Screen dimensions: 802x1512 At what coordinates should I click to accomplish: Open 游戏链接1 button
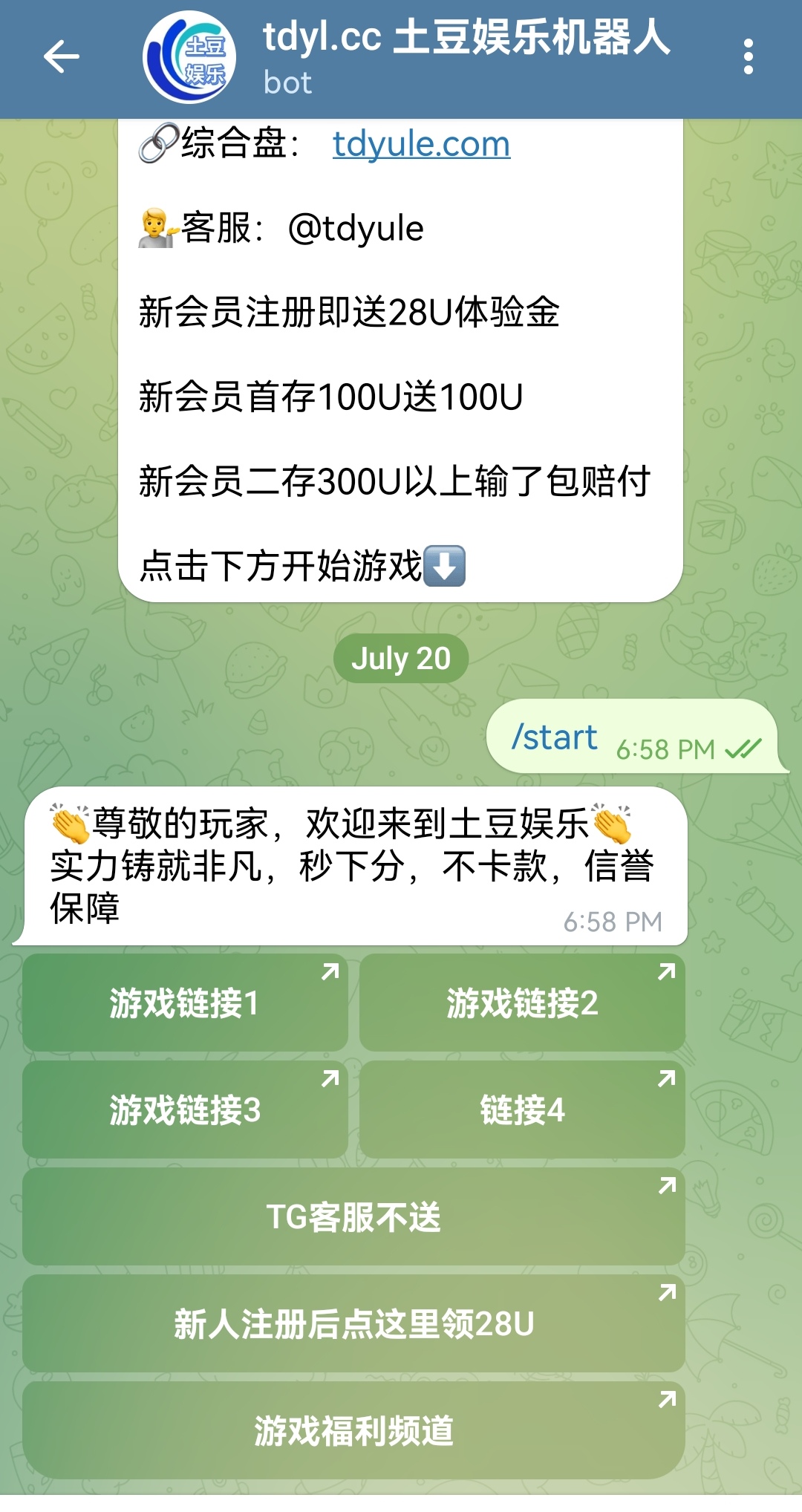coord(185,1003)
